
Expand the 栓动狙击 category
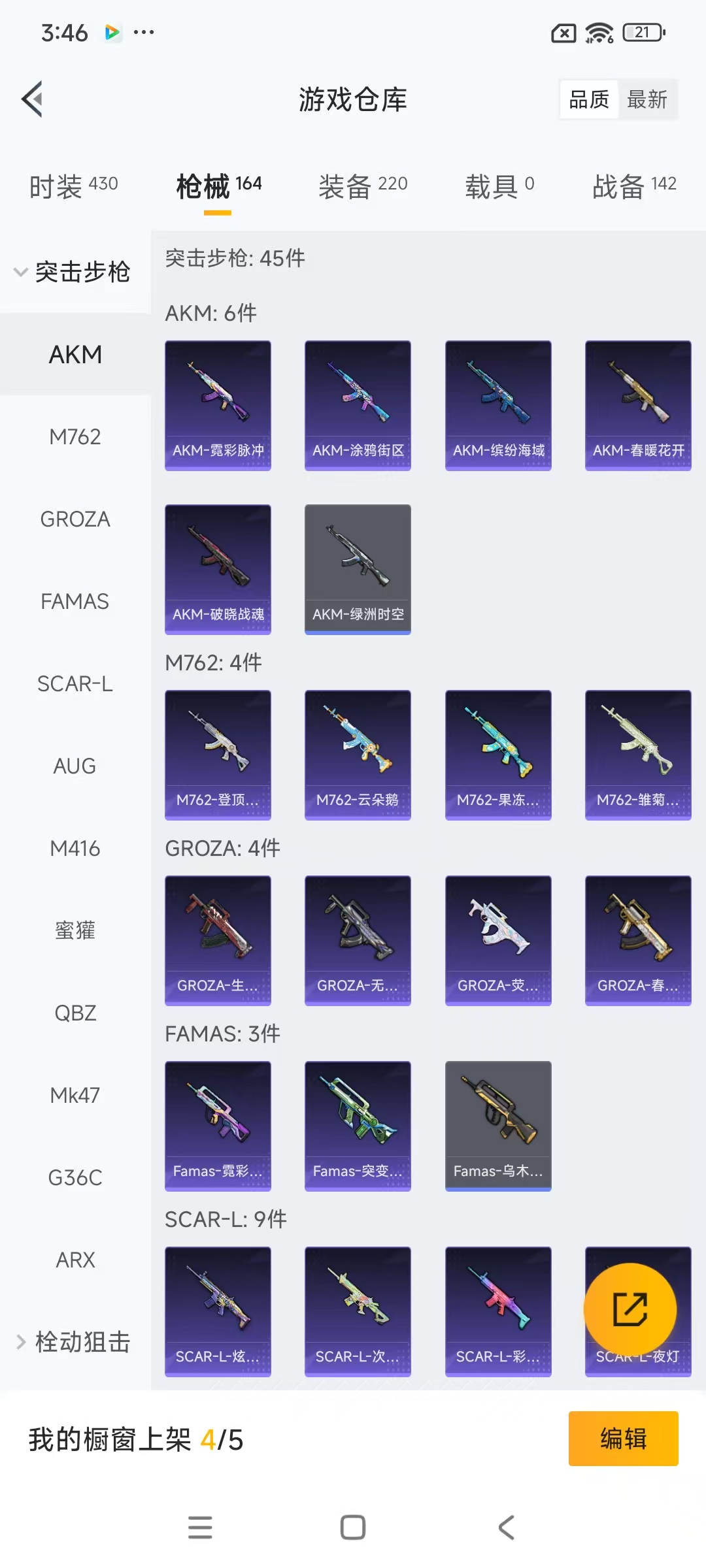click(x=73, y=1342)
